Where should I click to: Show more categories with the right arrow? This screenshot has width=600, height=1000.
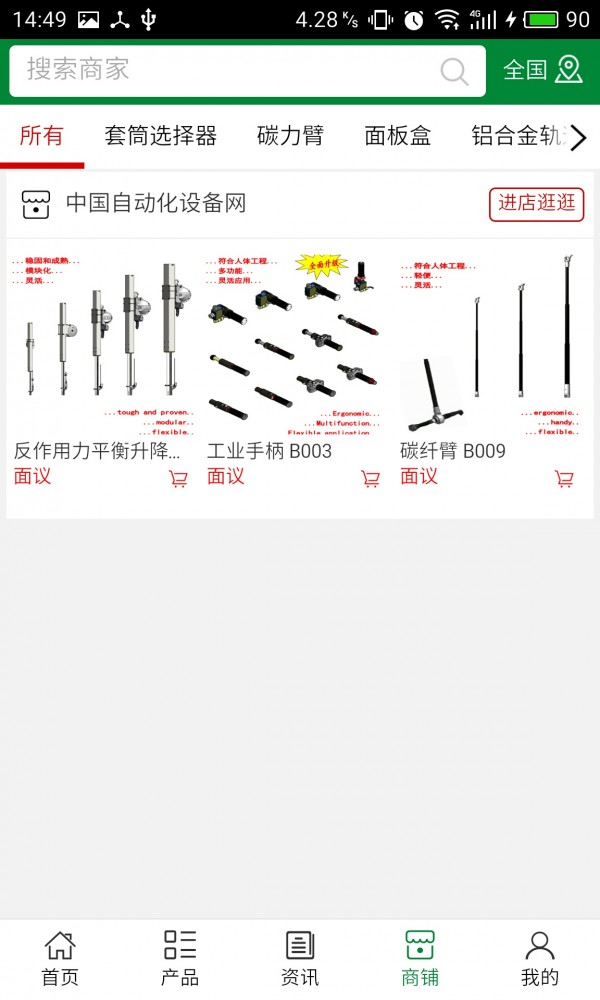pyautogui.click(x=578, y=138)
